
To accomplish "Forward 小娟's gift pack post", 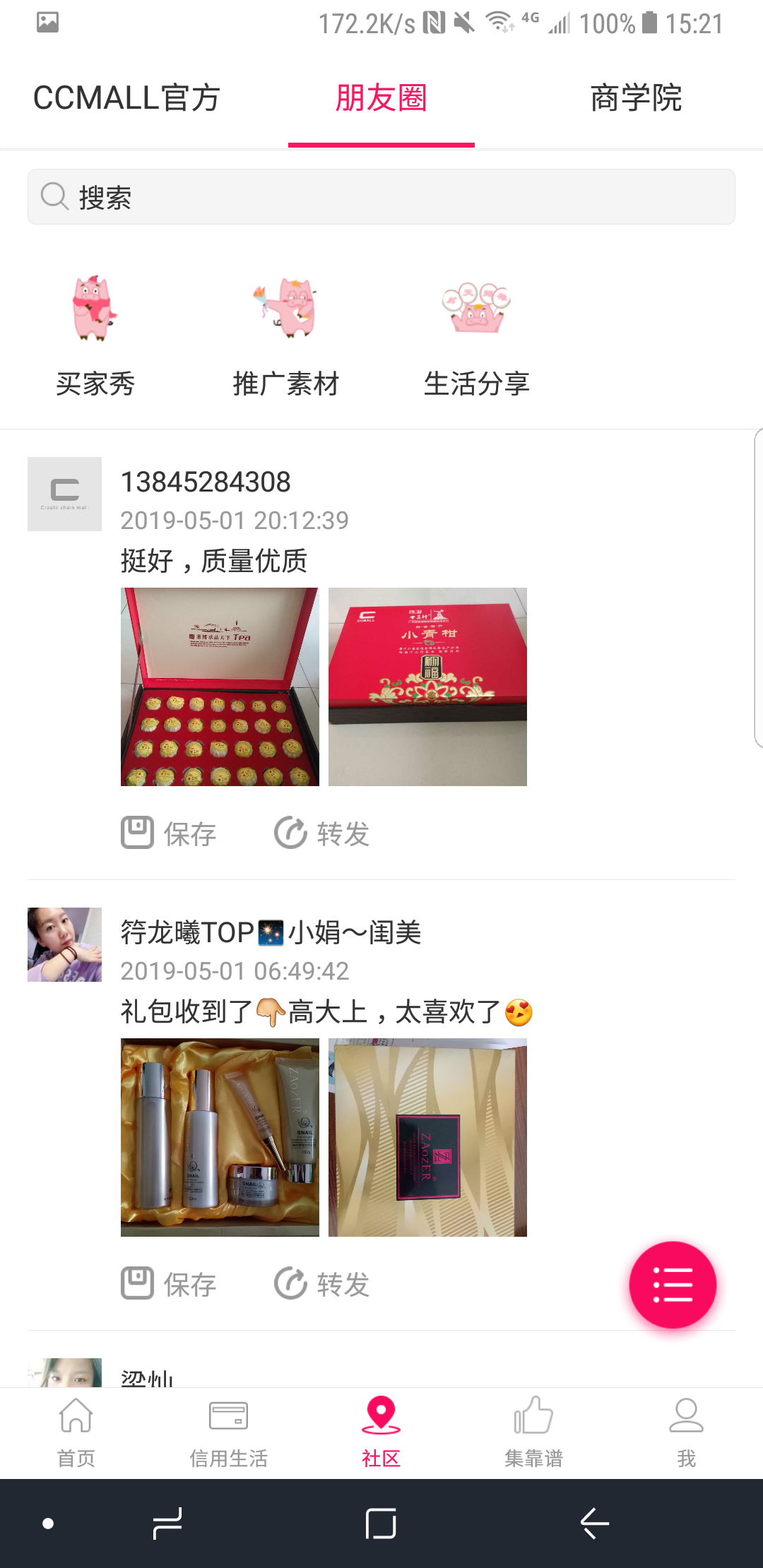I will click(x=322, y=1284).
